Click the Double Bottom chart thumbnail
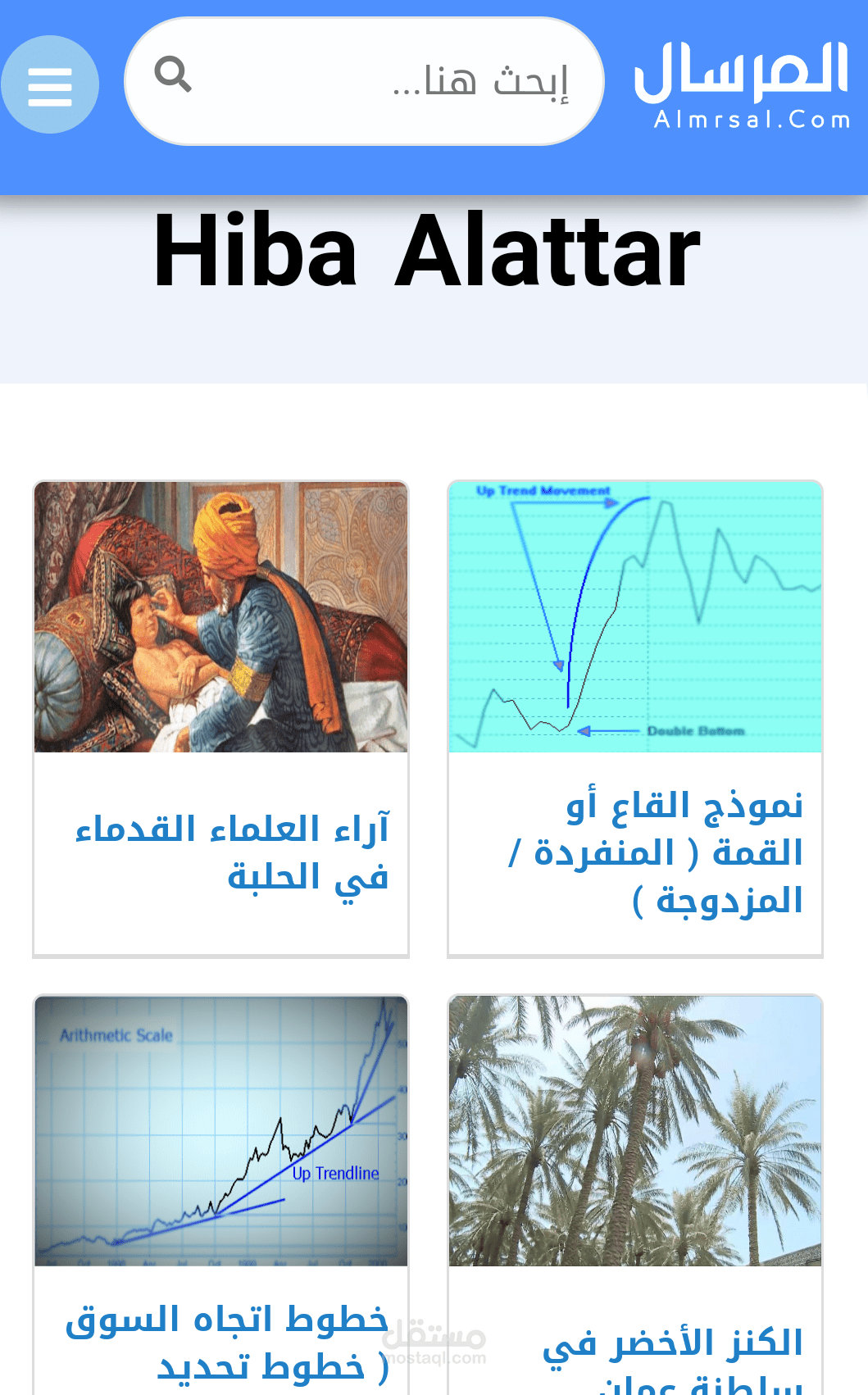 [x=634, y=615]
